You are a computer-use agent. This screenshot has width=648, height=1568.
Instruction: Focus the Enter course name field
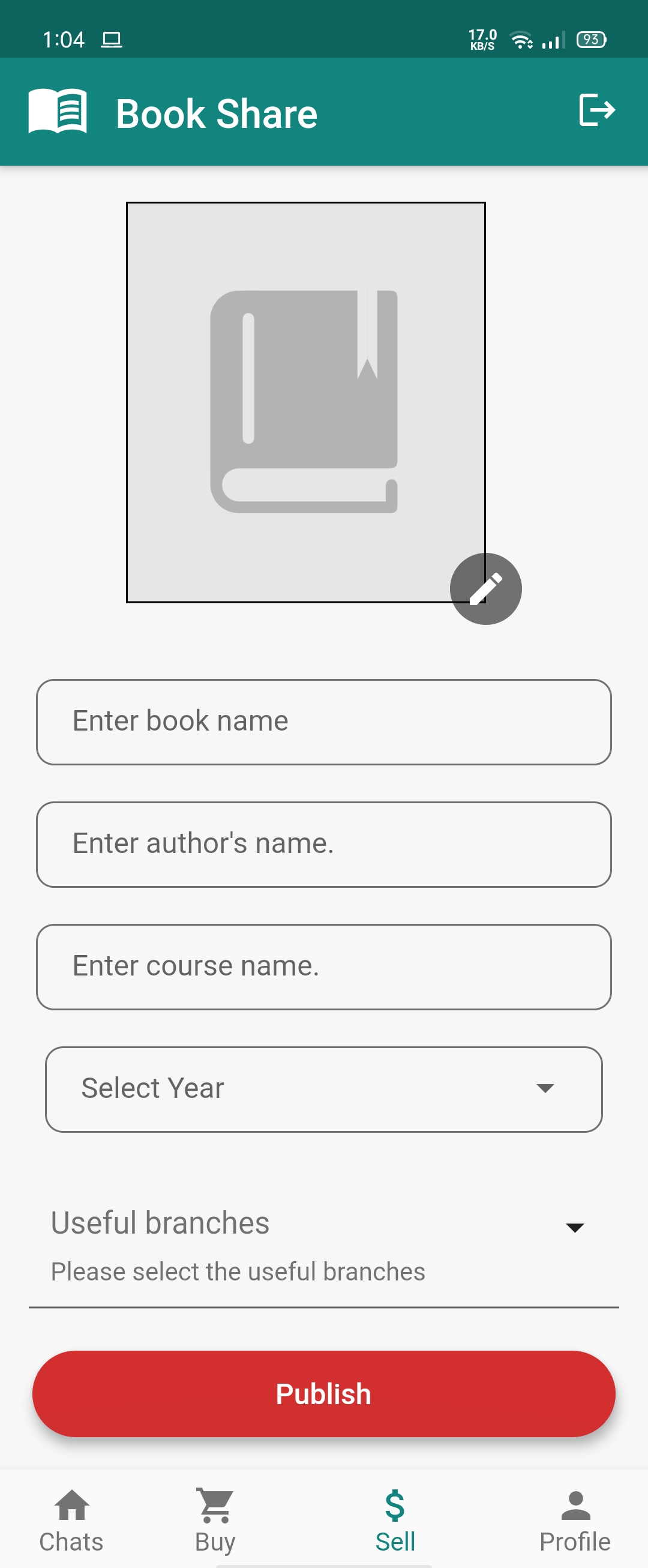[323, 966]
